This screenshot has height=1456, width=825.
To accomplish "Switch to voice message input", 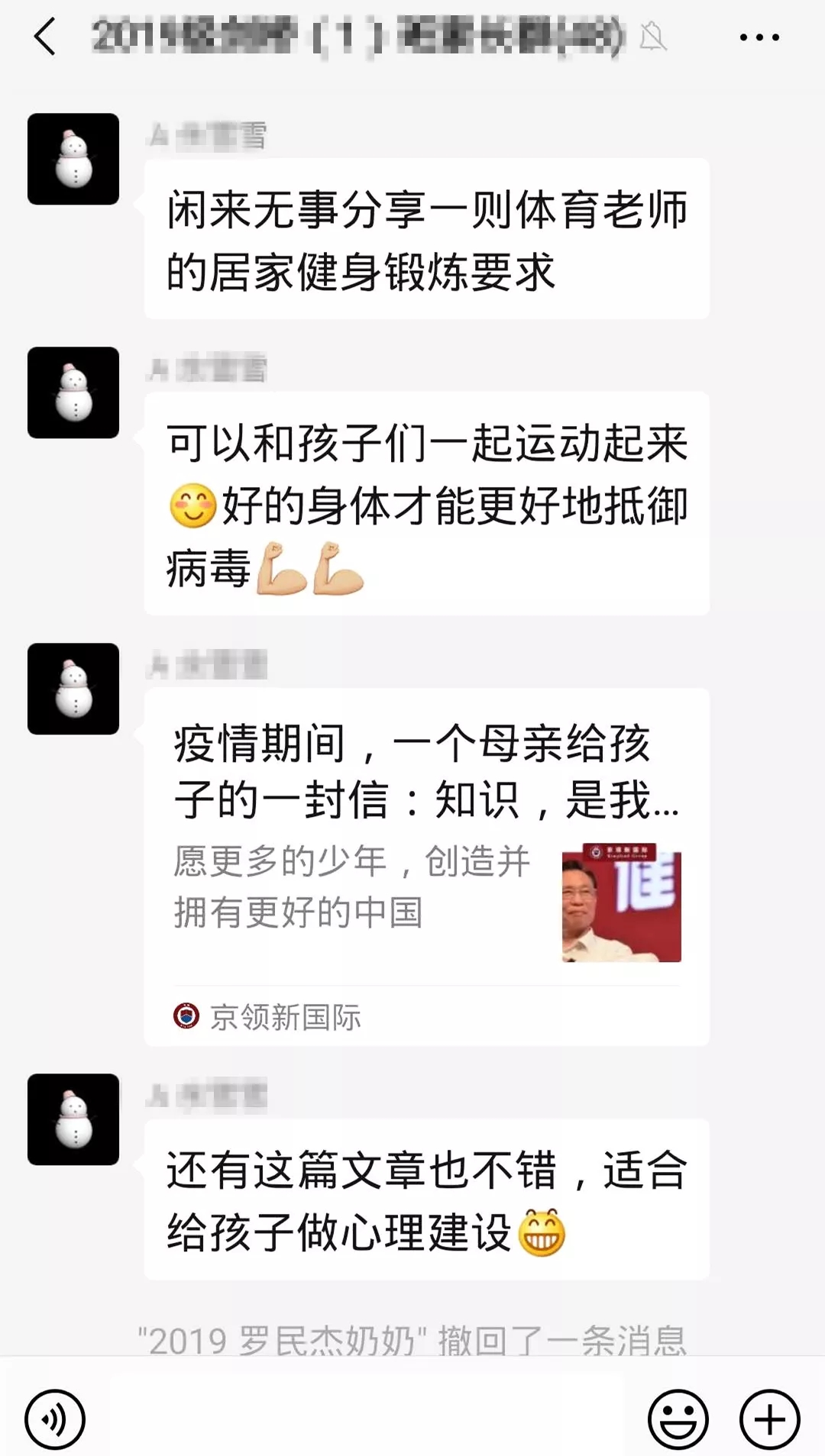I will point(54,1419).
